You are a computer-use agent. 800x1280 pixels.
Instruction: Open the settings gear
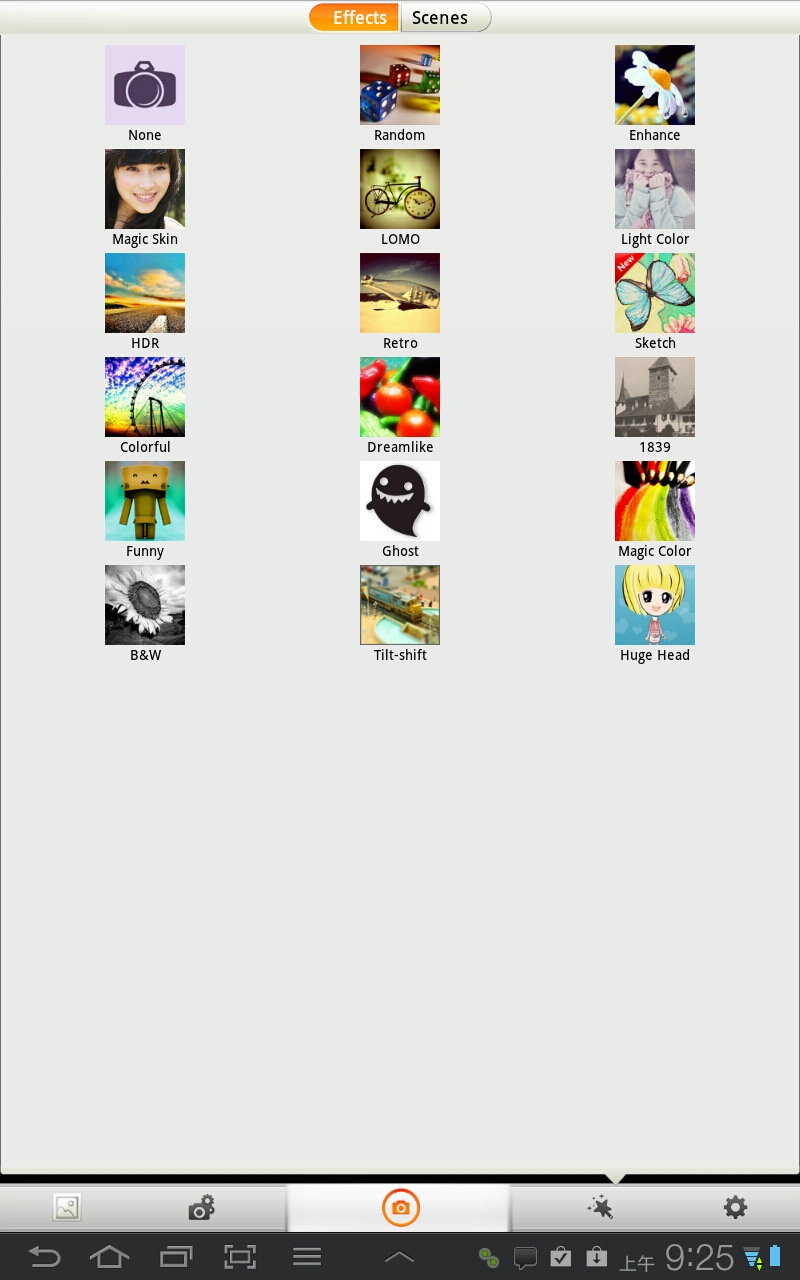[735, 1208]
